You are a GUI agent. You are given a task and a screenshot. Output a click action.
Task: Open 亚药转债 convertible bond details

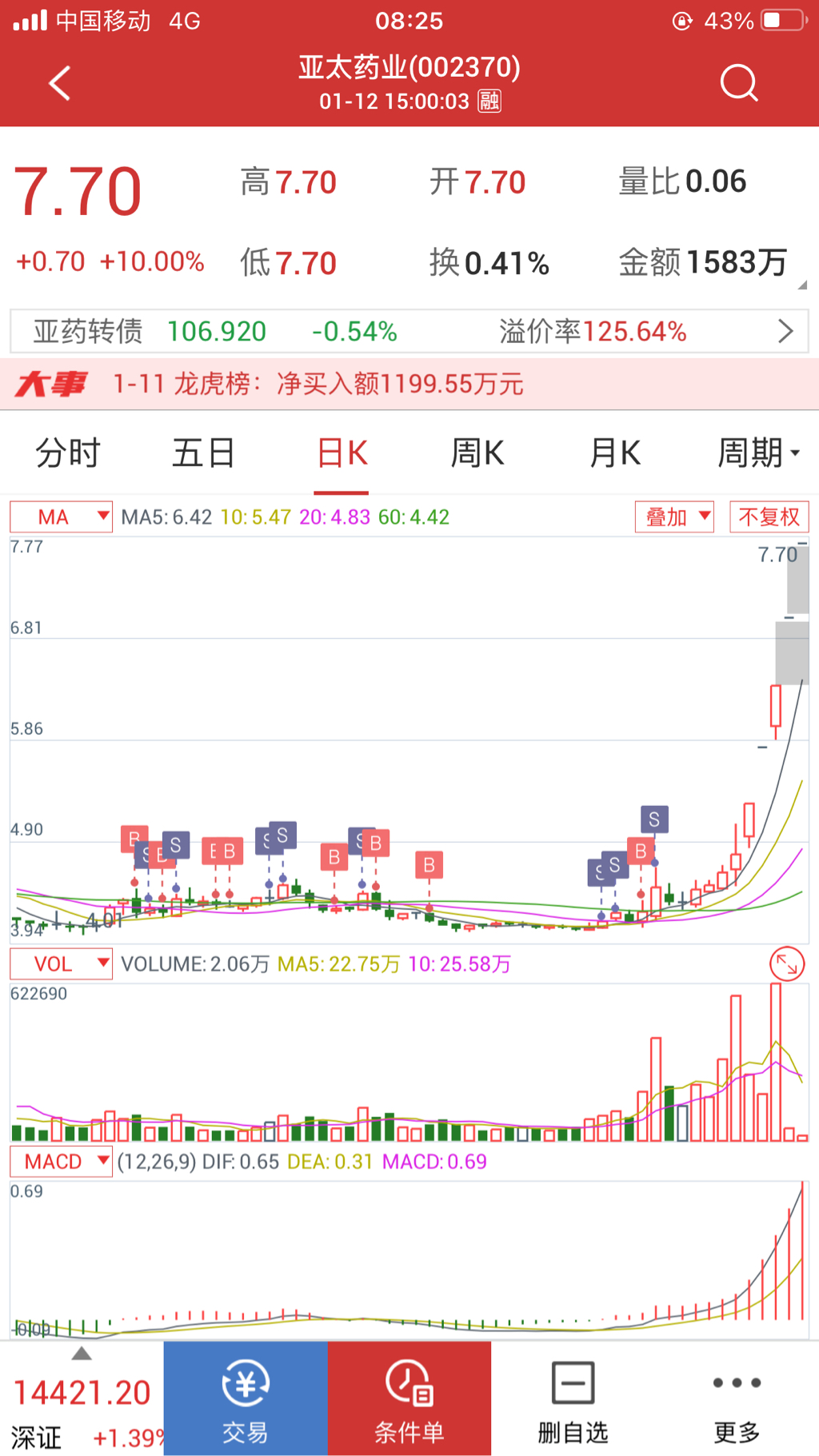pyautogui.click(x=409, y=331)
